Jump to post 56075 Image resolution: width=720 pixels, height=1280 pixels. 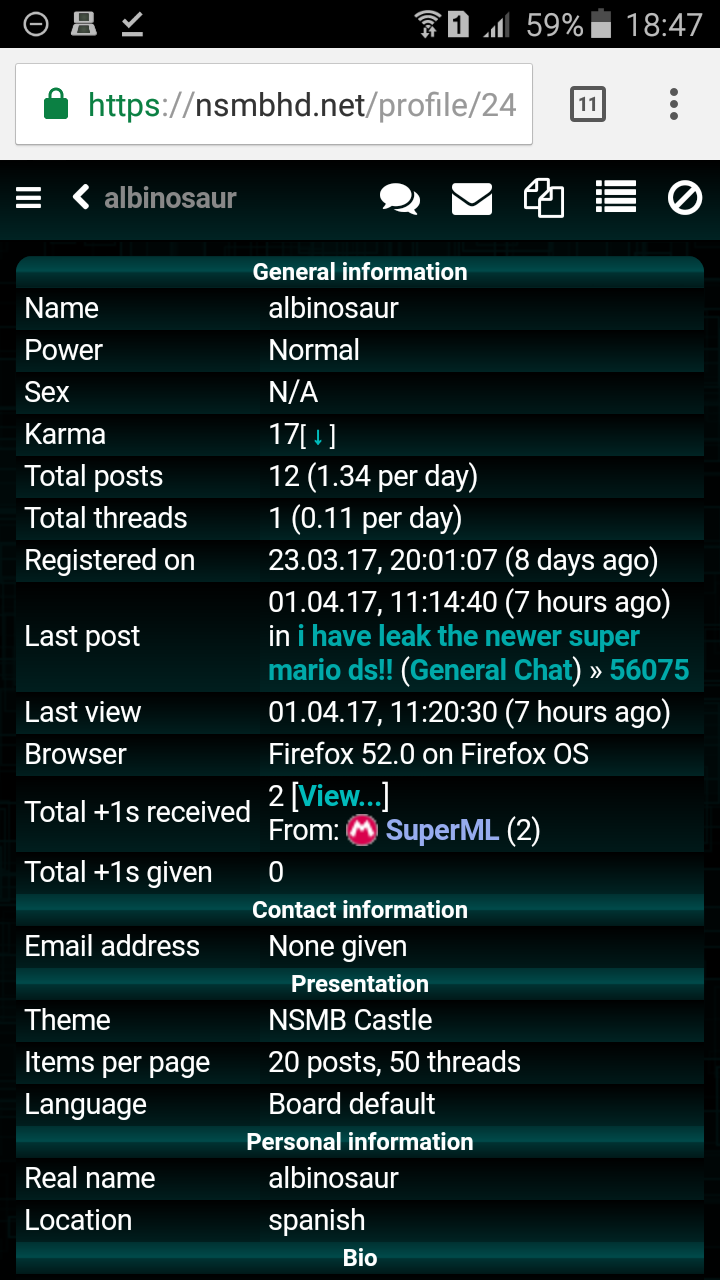click(649, 670)
